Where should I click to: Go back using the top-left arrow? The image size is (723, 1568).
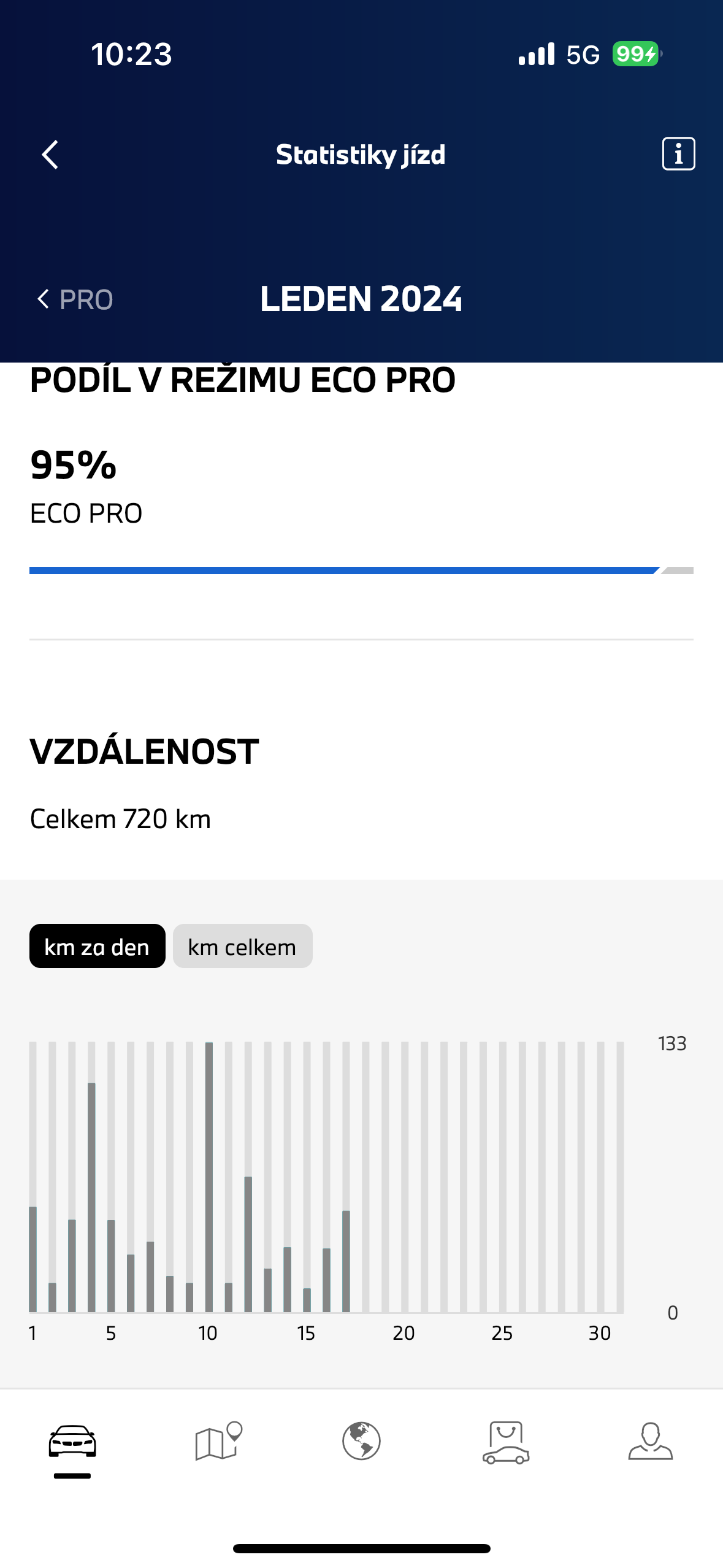pos(50,154)
